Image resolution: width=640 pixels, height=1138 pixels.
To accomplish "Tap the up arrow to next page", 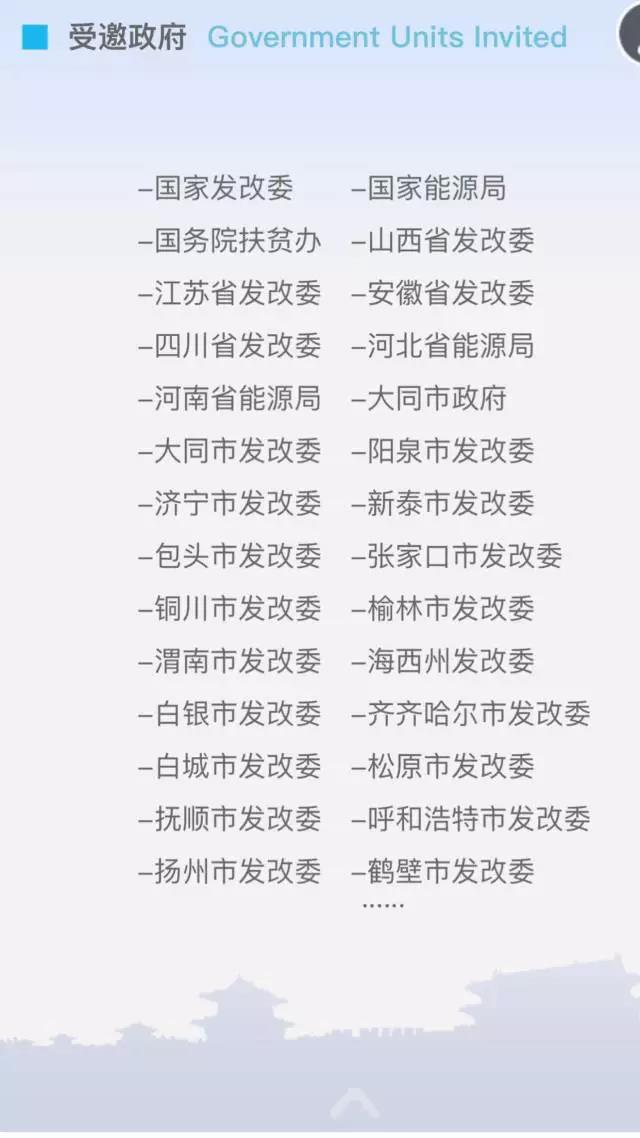I will point(355,1103).
